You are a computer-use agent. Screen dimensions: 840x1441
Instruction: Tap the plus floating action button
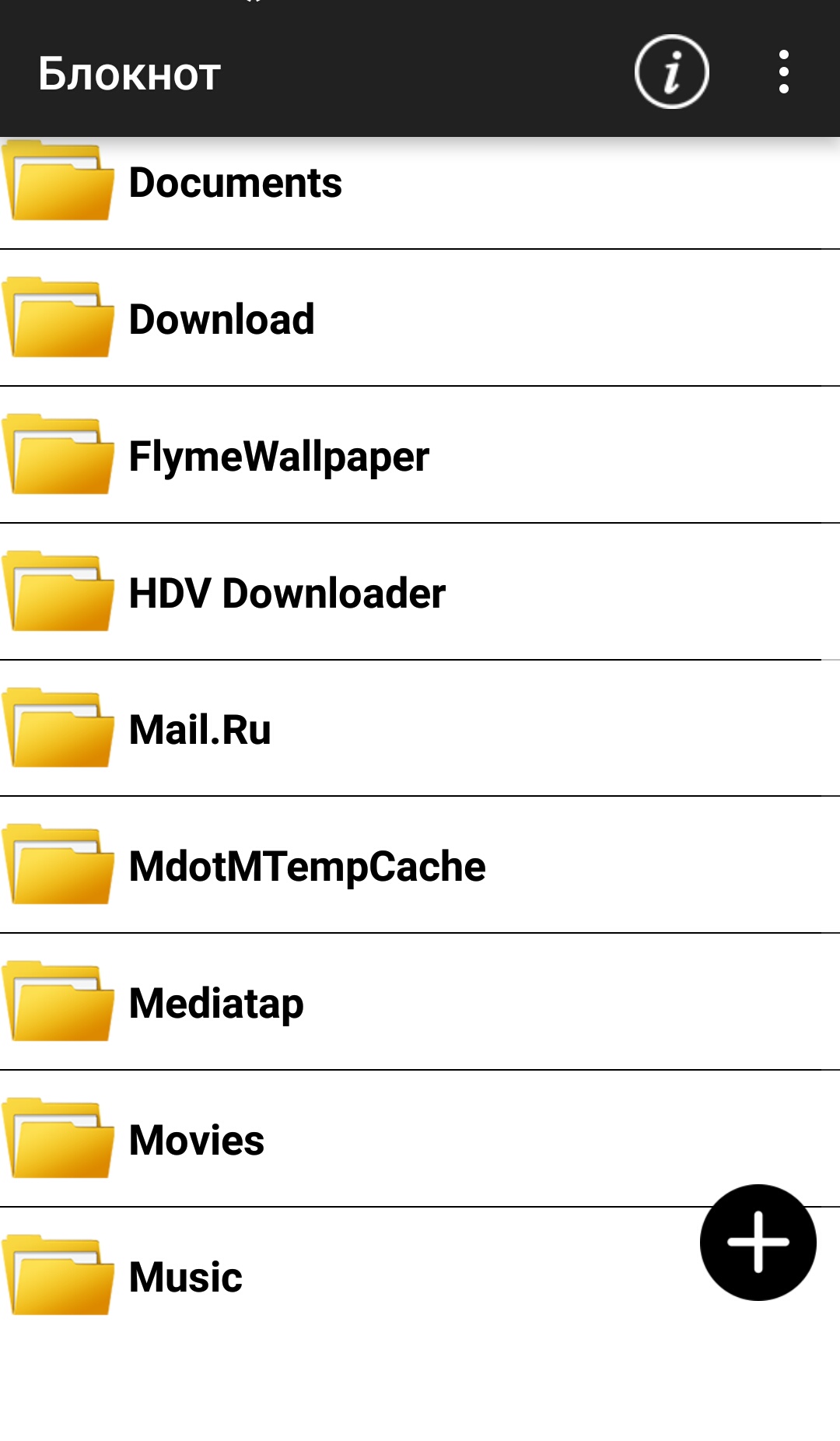point(758,1242)
